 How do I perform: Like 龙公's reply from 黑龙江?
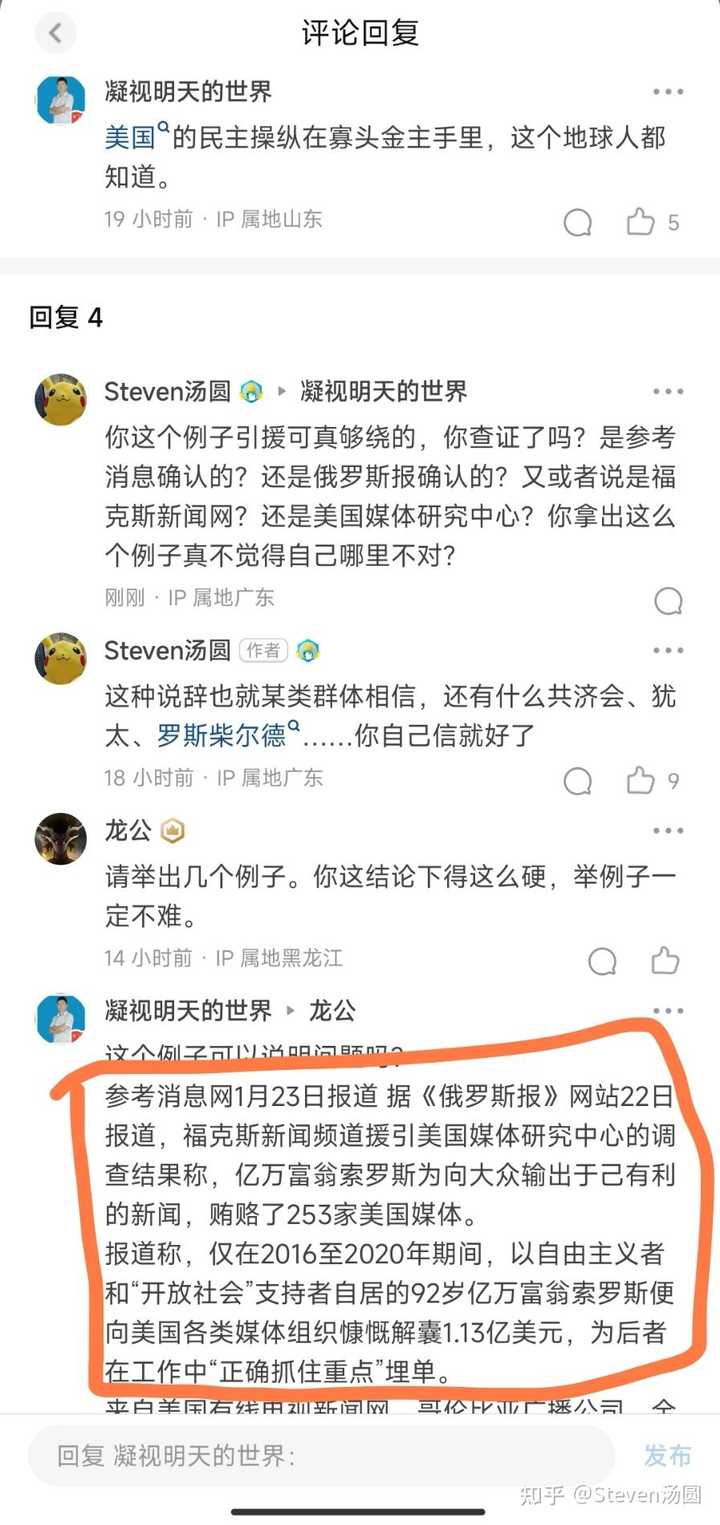tap(665, 961)
